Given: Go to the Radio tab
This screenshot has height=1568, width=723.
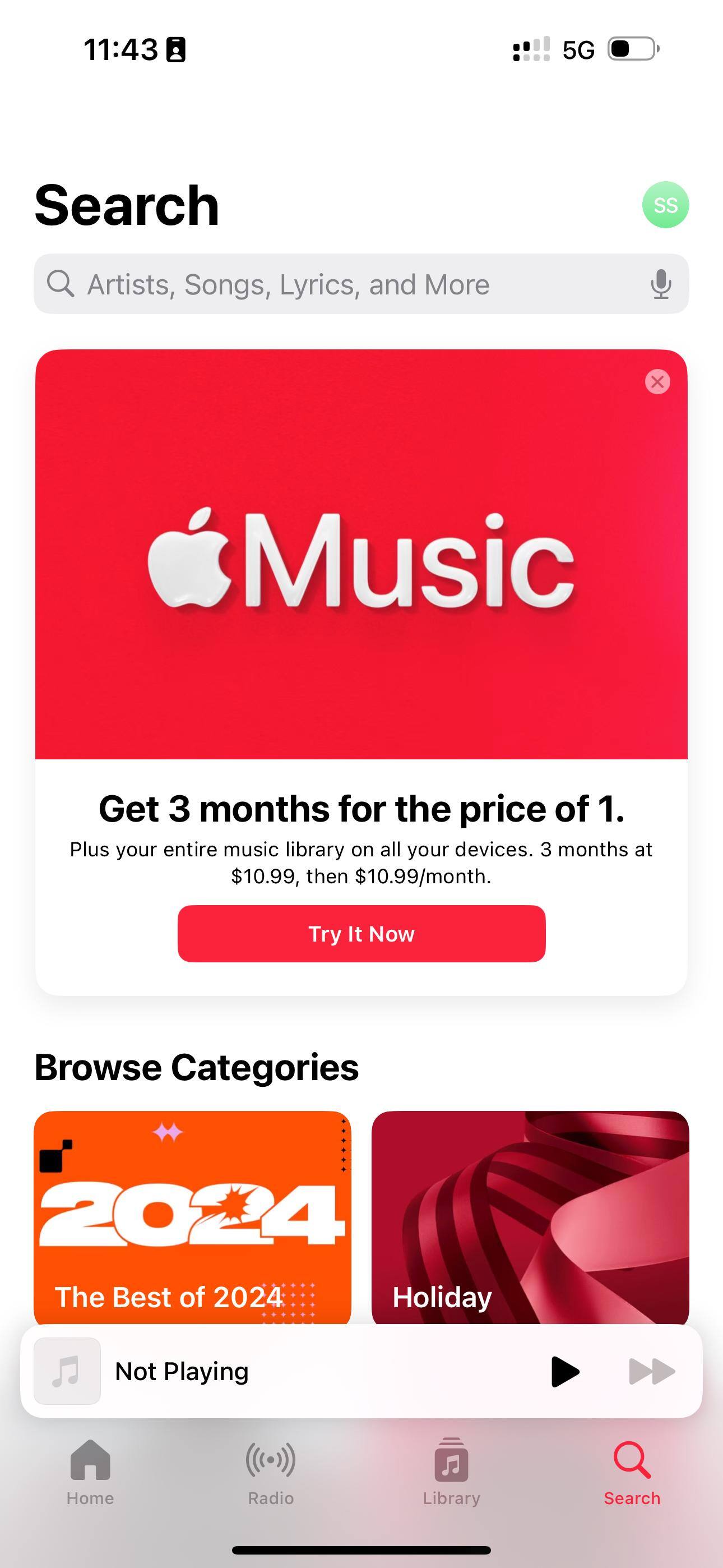Looking at the screenshot, I should 271,1471.
